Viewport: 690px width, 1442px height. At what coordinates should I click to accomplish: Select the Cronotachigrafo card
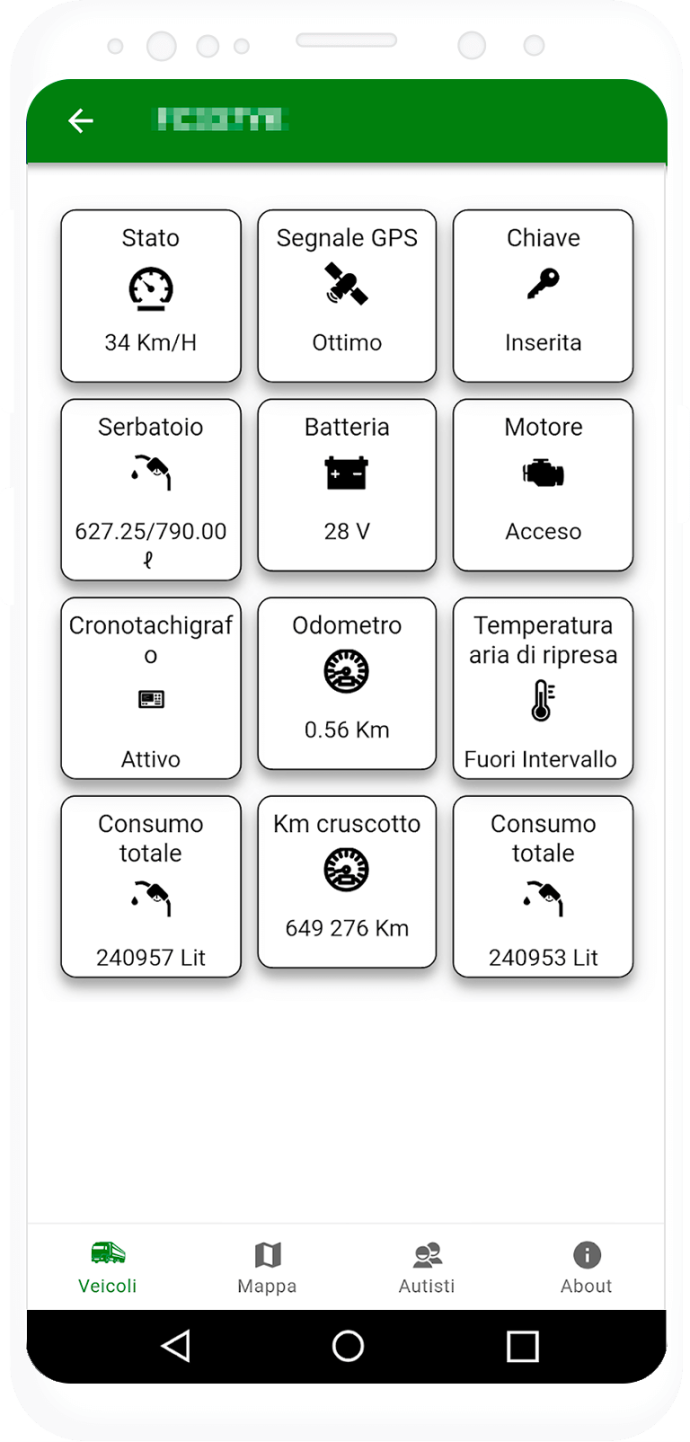coord(151,688)
